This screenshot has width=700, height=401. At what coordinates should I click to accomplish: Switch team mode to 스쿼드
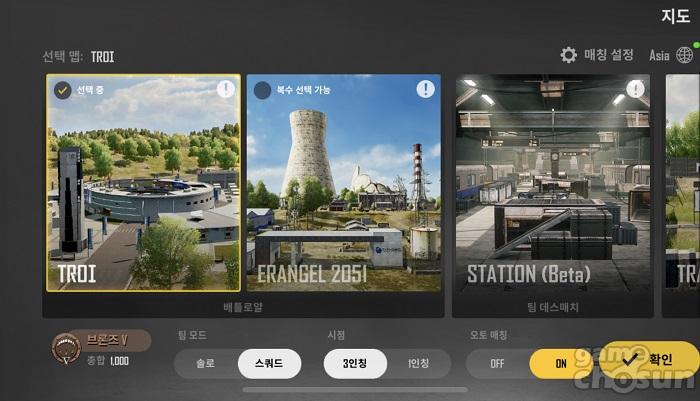point(269,364)
